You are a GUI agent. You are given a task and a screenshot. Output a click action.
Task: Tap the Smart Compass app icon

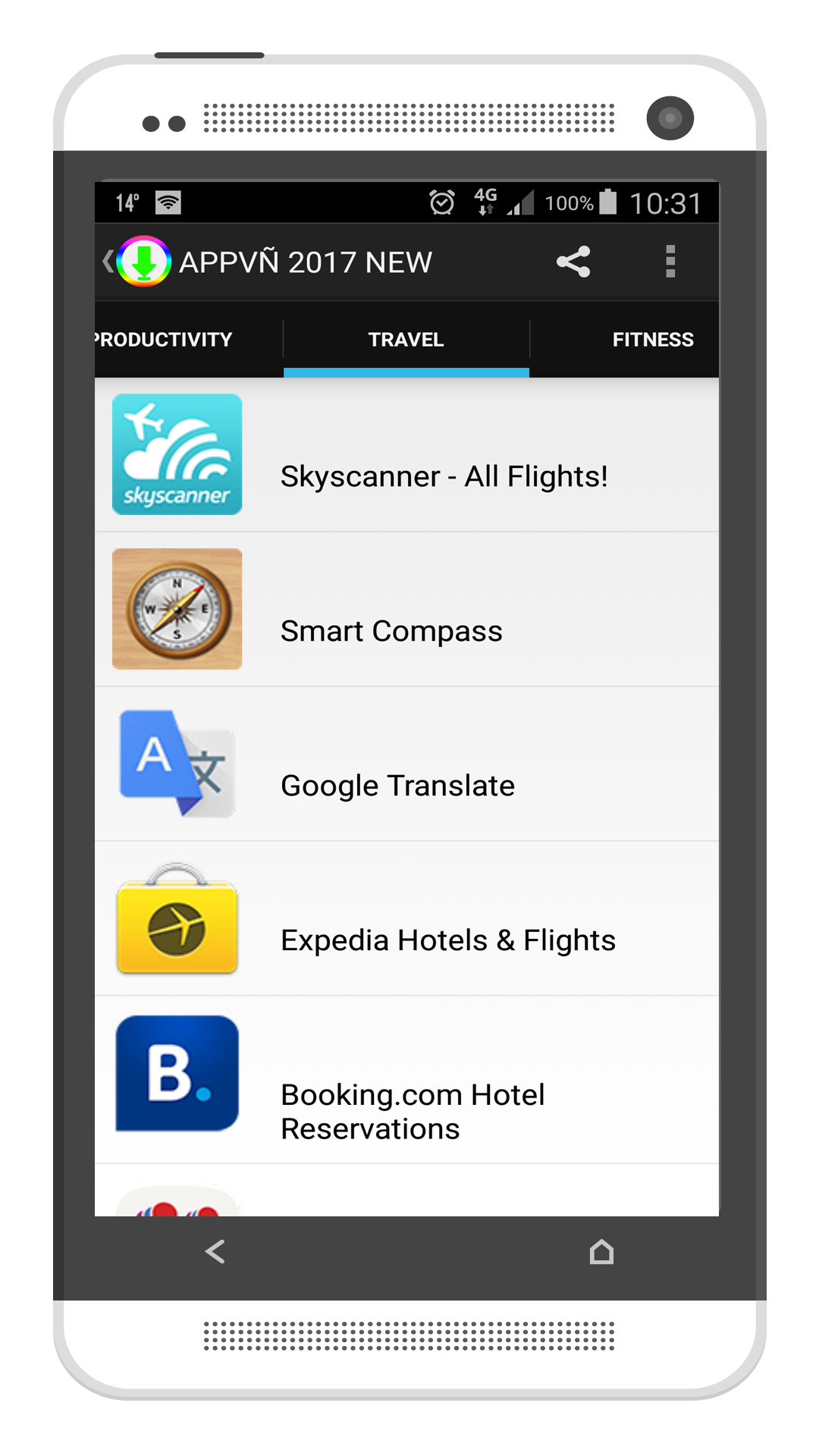pos(177,609)
